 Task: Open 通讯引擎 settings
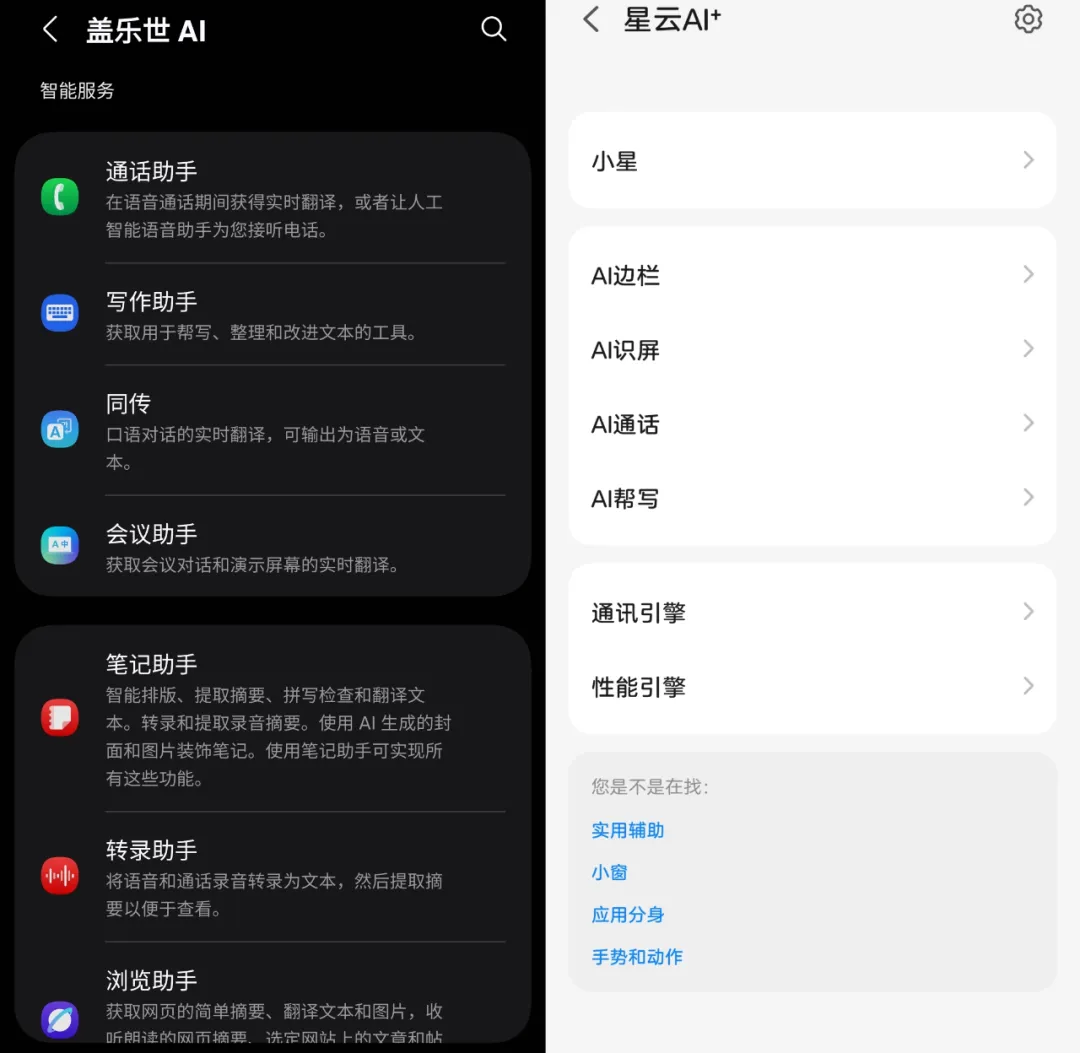click(811, 613)
